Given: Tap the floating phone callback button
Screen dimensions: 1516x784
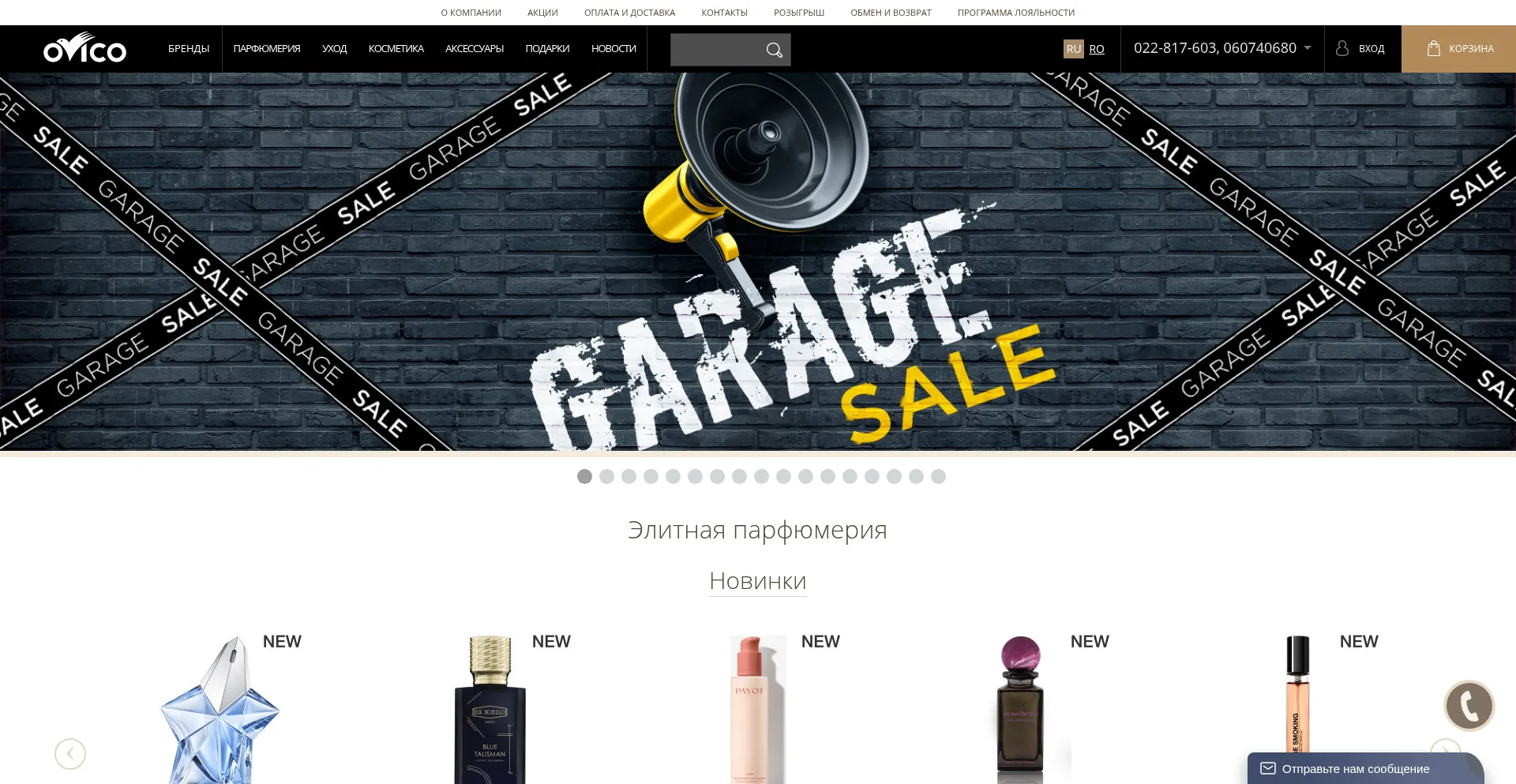Looking at the screenshot, I should pyautogui.click(x=1469, y=706).
